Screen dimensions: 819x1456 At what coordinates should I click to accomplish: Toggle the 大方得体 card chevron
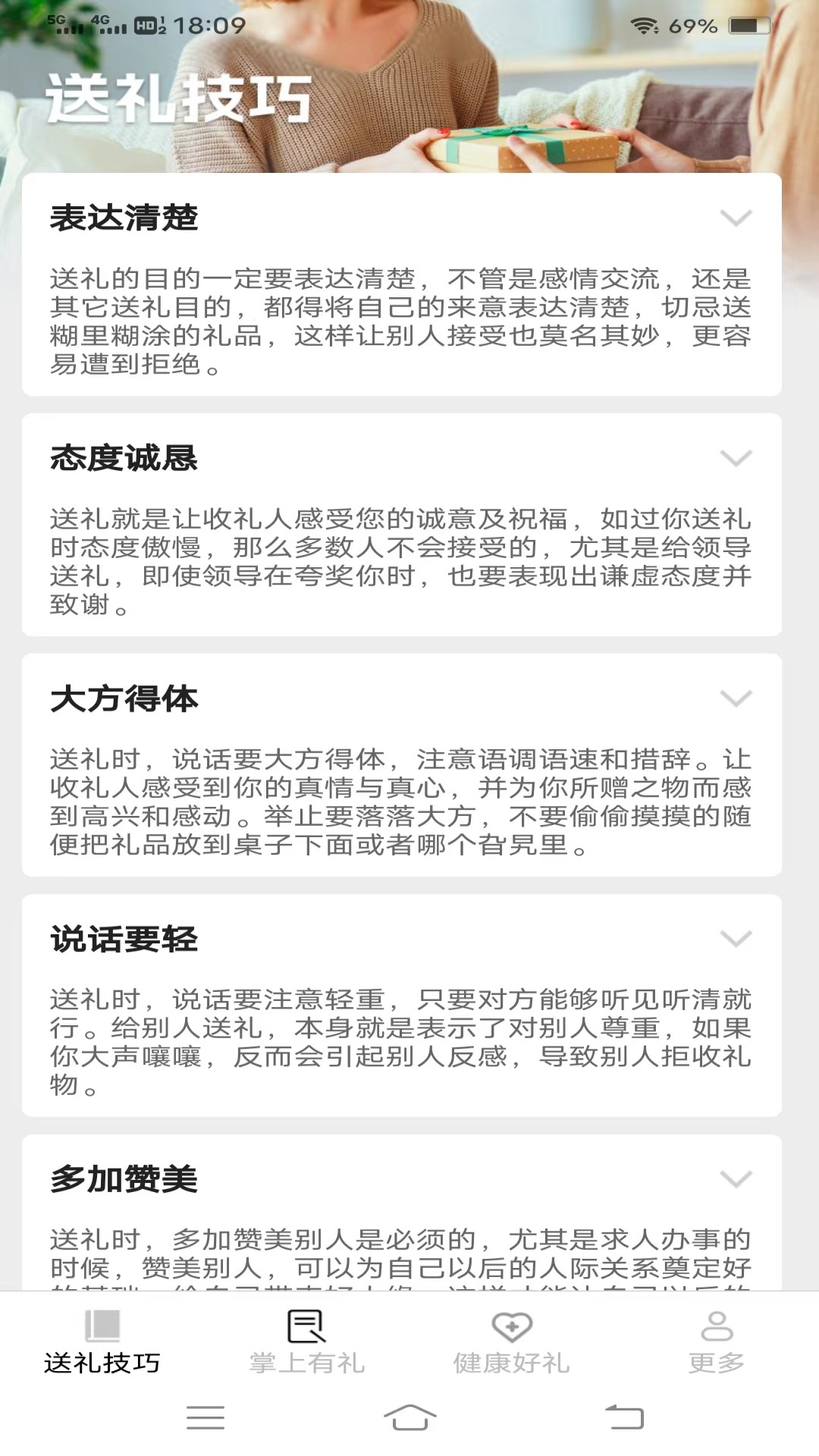tap(735, 698)
